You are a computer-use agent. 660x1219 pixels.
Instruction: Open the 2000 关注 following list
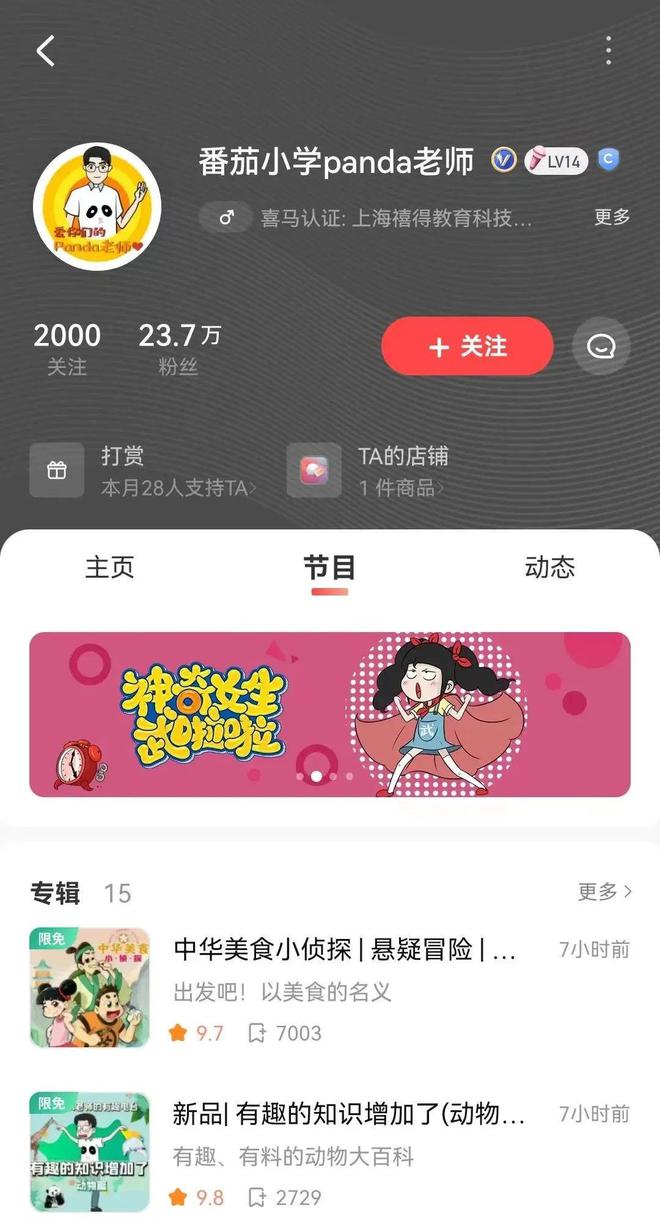click(67, 348)
